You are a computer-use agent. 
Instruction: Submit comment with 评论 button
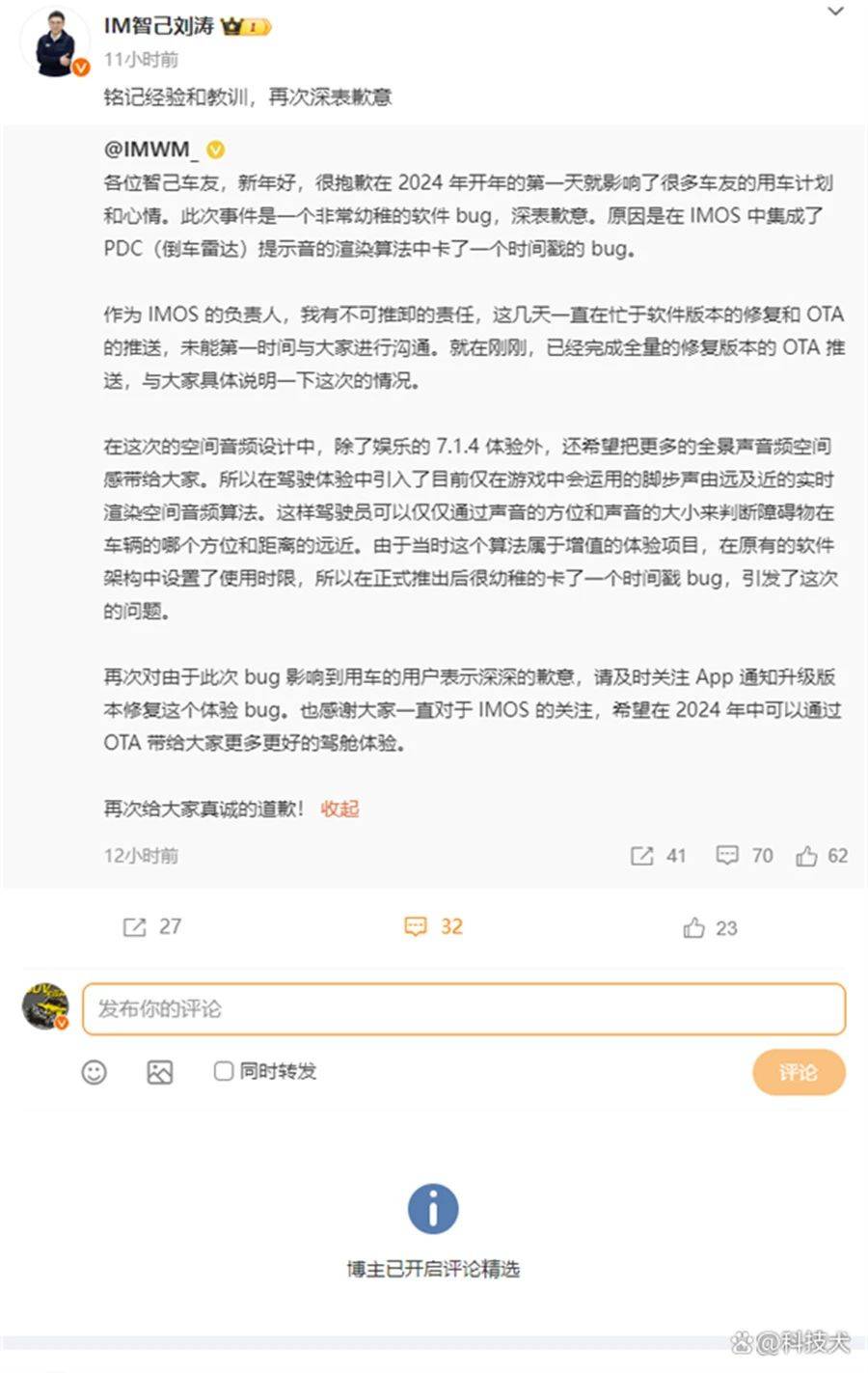798,1072
